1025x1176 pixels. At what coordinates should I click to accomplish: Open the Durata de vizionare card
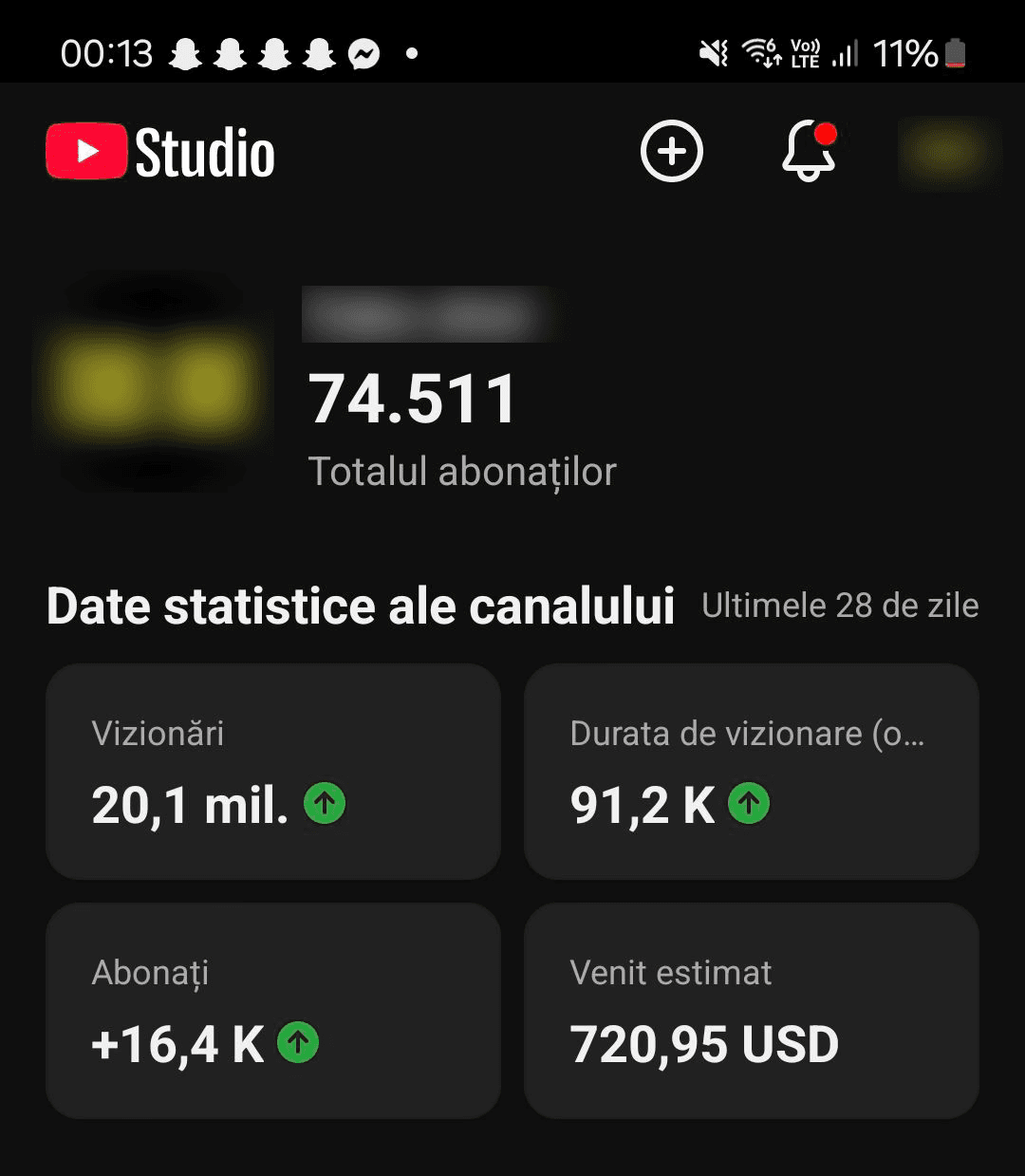coord(751,772)
